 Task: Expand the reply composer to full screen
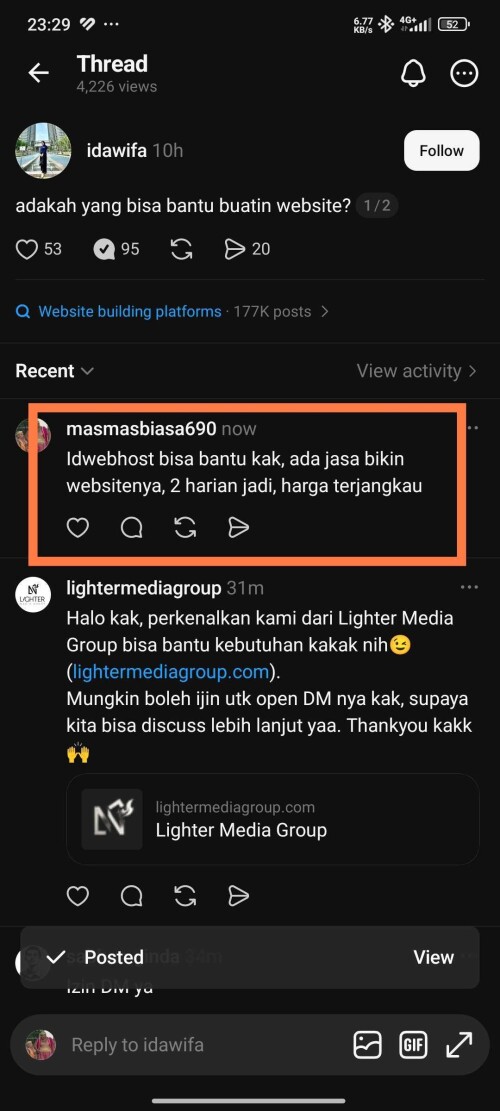point(459,1044)
